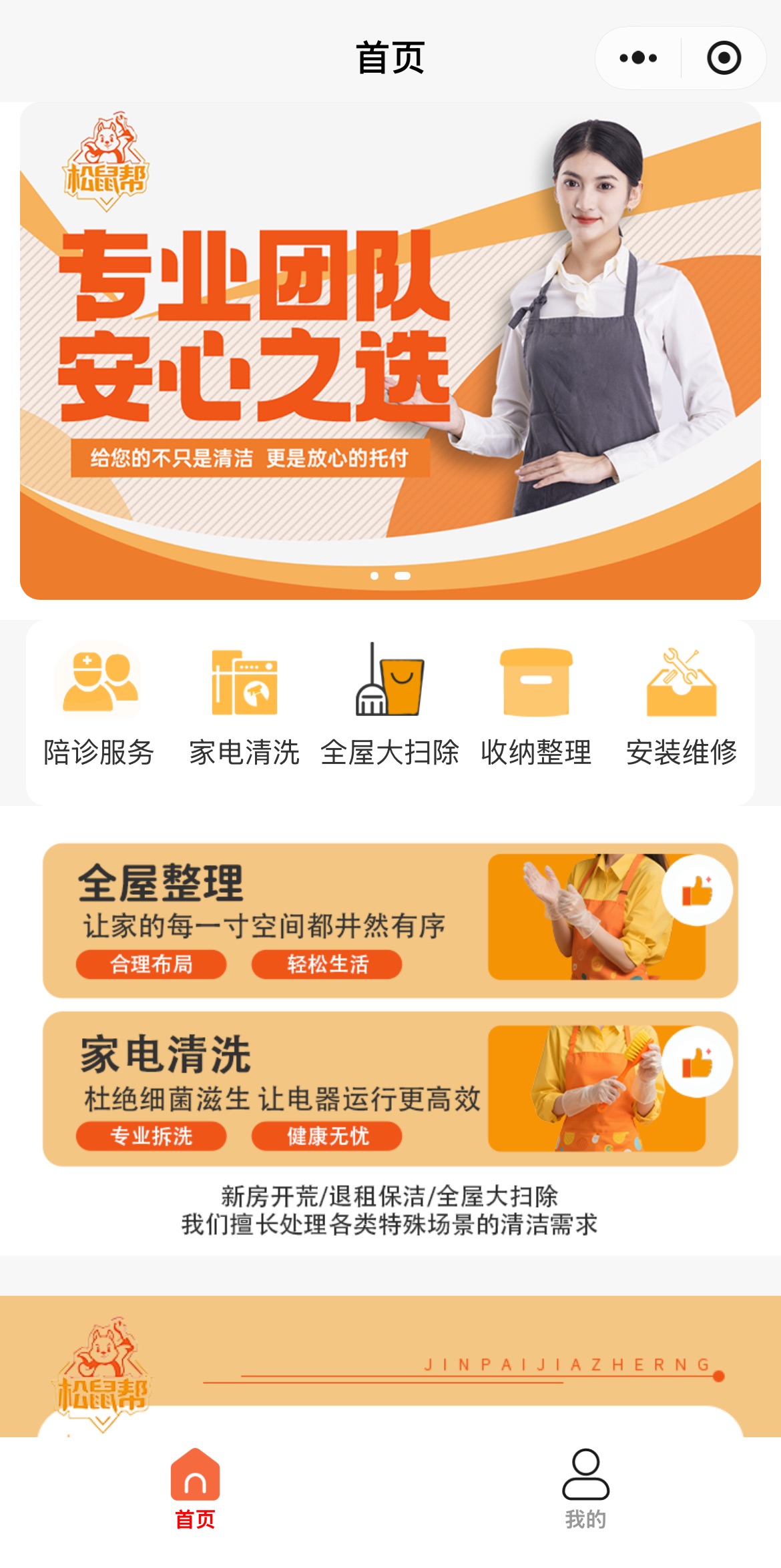This screenshot has width=781, height=1568.
Task: Open the 家电清洗 promotion card
Action: coord(390,1088)
